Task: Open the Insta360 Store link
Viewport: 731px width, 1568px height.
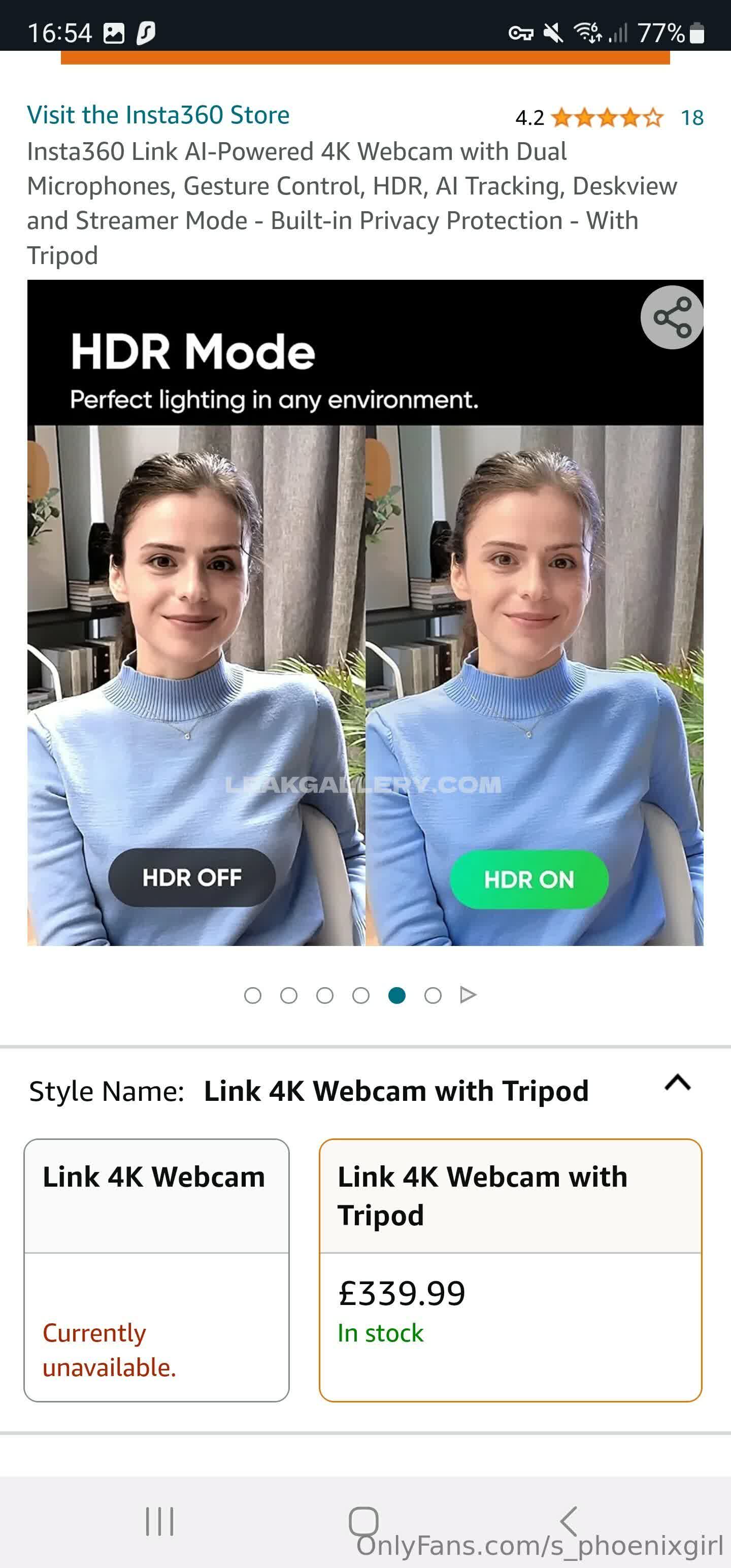Action: pos(158,115)
